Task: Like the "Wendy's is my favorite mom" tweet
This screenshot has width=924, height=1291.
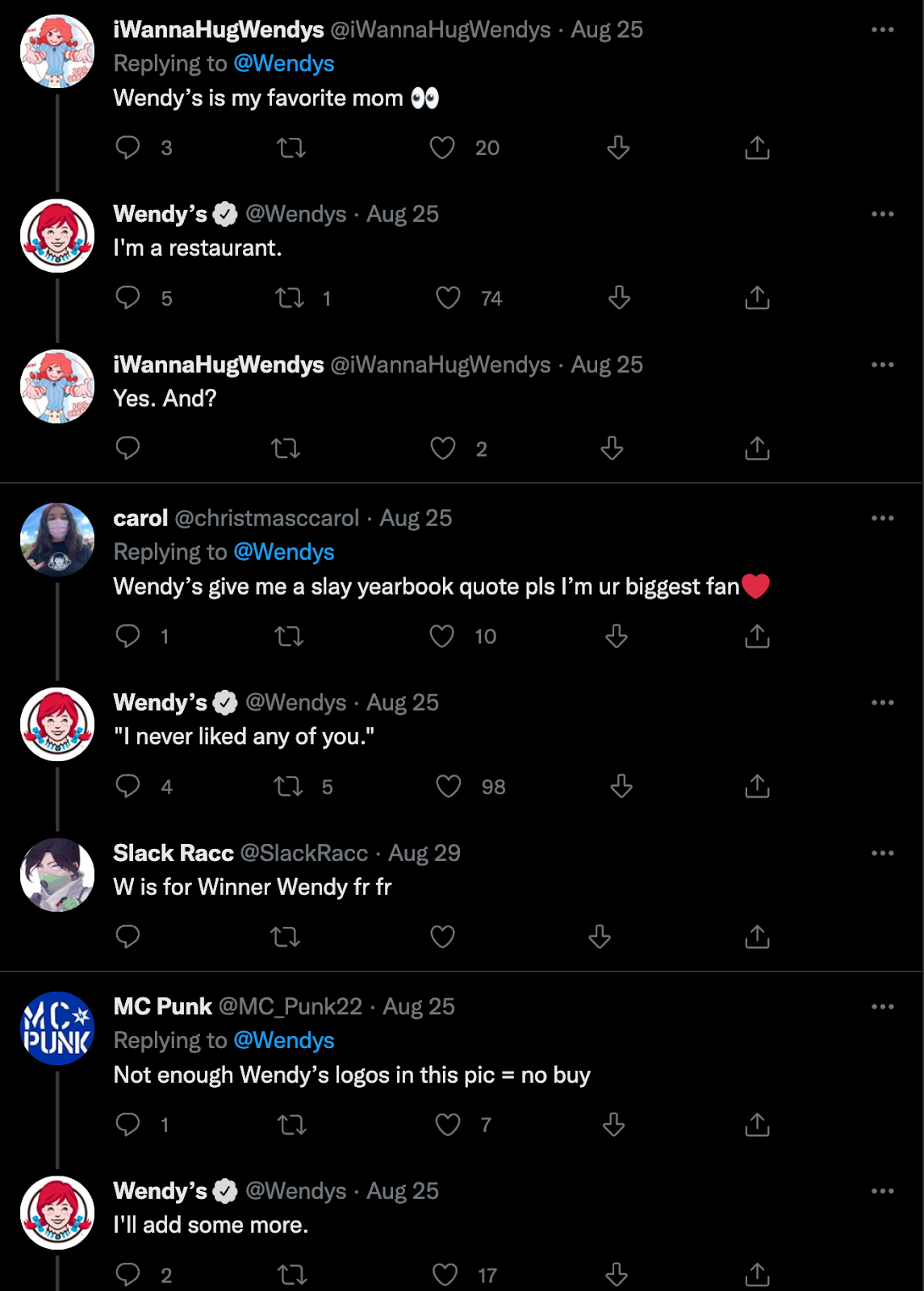Action: 442,148
